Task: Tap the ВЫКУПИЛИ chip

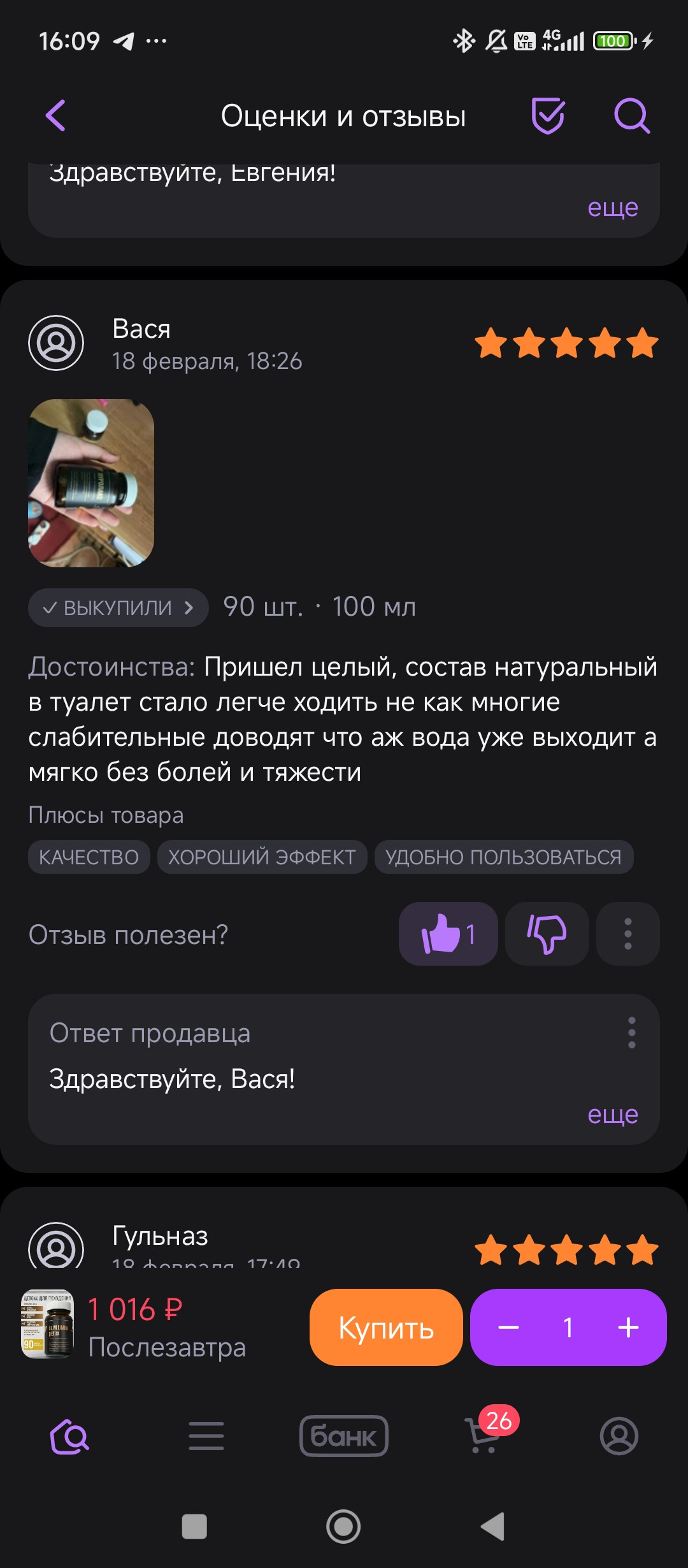Action: [118, 607]
